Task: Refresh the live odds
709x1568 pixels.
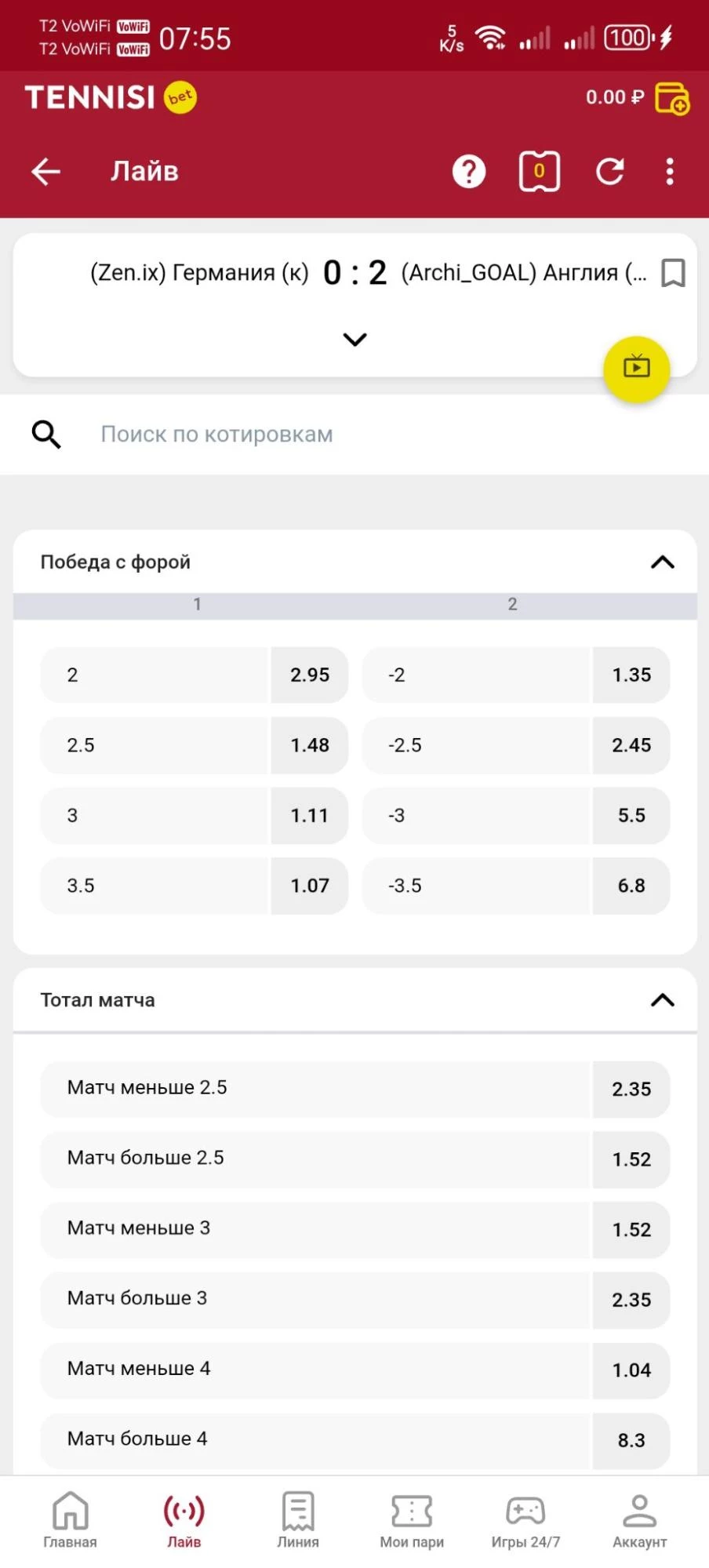Action: (x=609, y=171)
